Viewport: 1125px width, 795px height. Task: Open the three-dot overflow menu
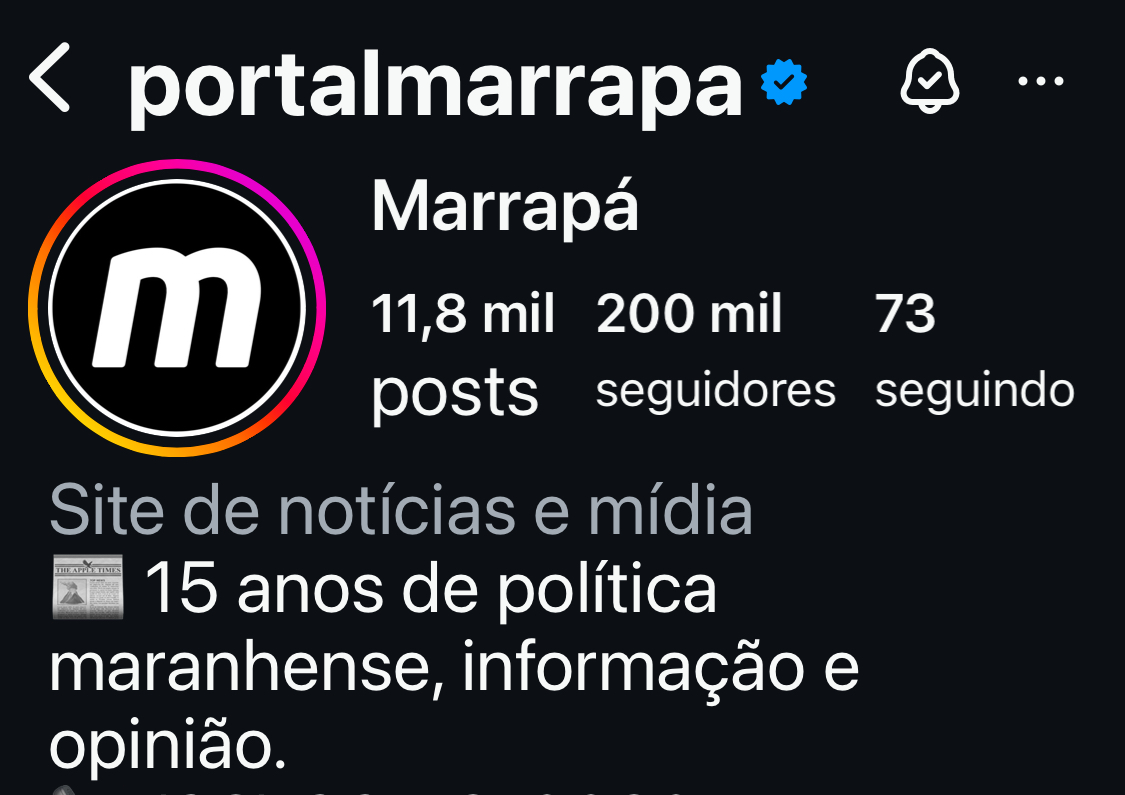1040,81
